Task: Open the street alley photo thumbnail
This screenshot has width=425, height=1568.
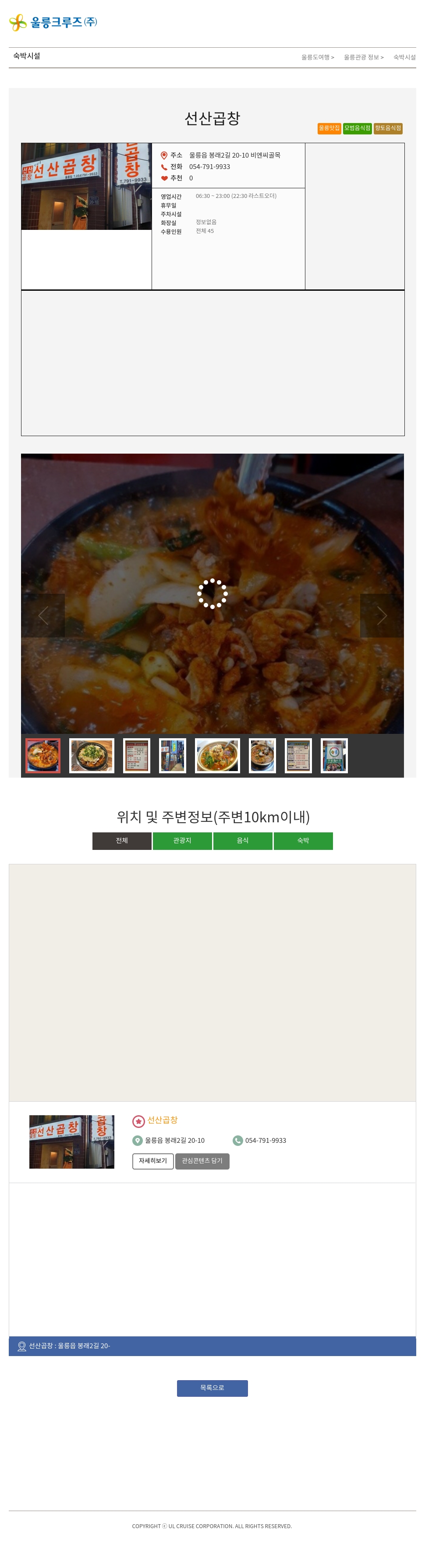Action: [x=172, y=755]
